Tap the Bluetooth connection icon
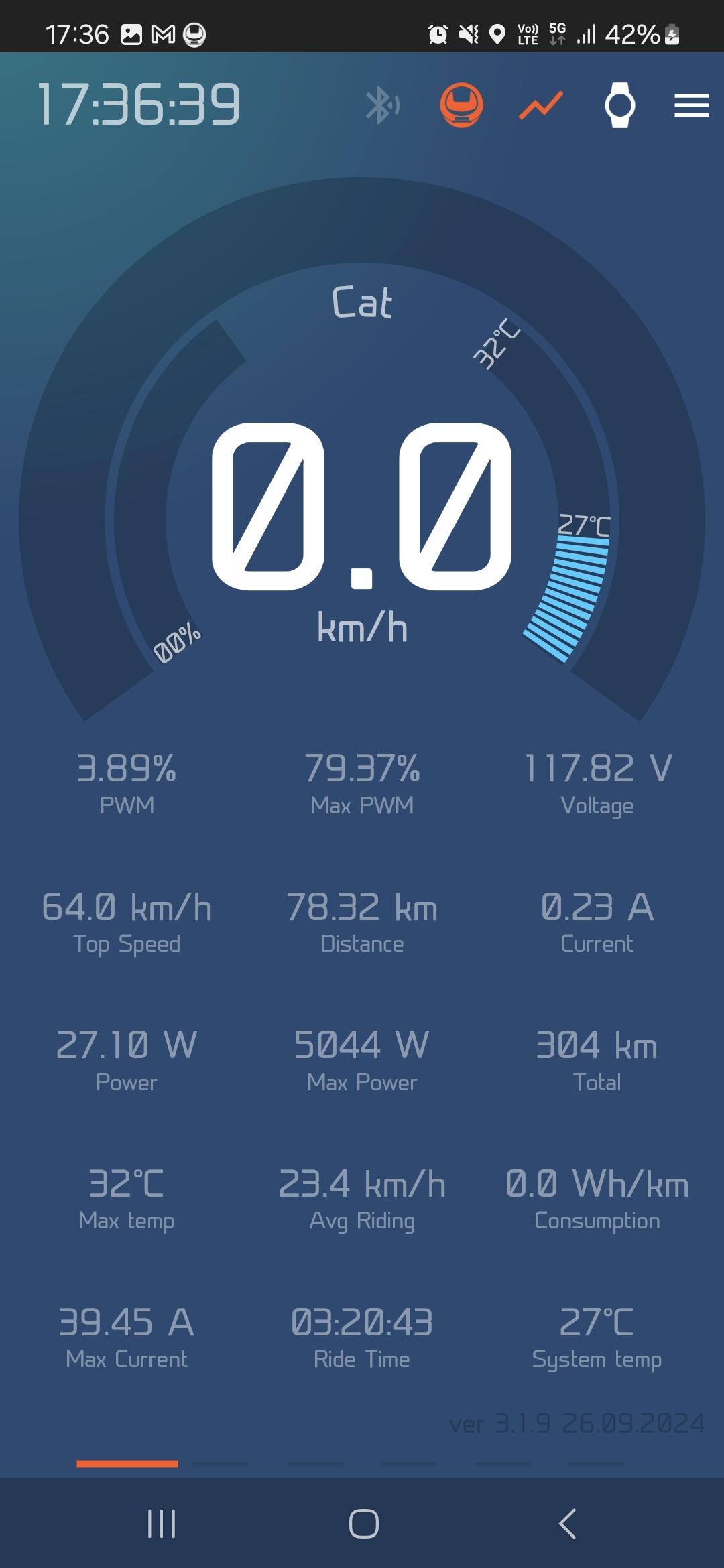The height and width of the screenshot is (1568, 724). pos(382,105)
